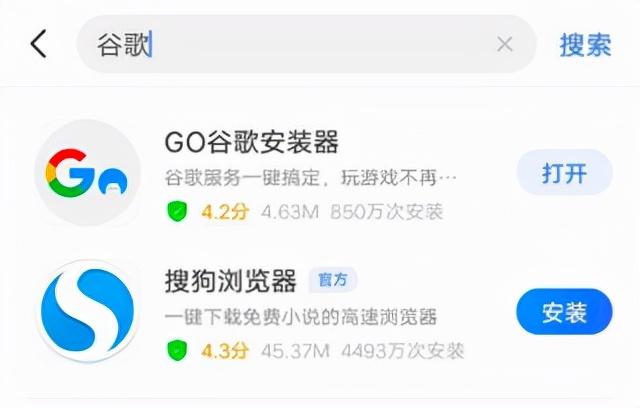Open the GO谷歌安装器 app
Screen dimensions: 640x408
[x=564, y=173]
